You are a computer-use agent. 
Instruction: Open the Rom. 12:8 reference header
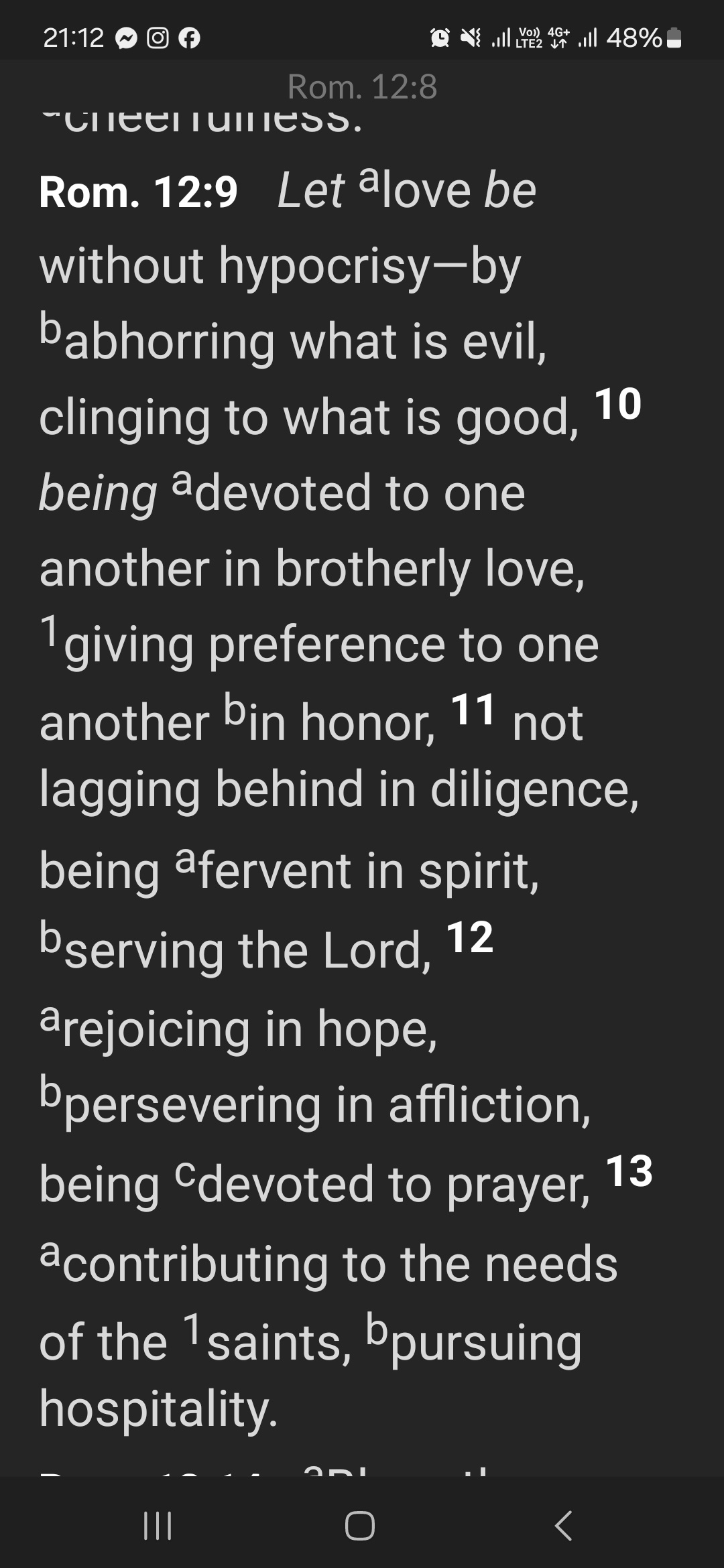362,87
